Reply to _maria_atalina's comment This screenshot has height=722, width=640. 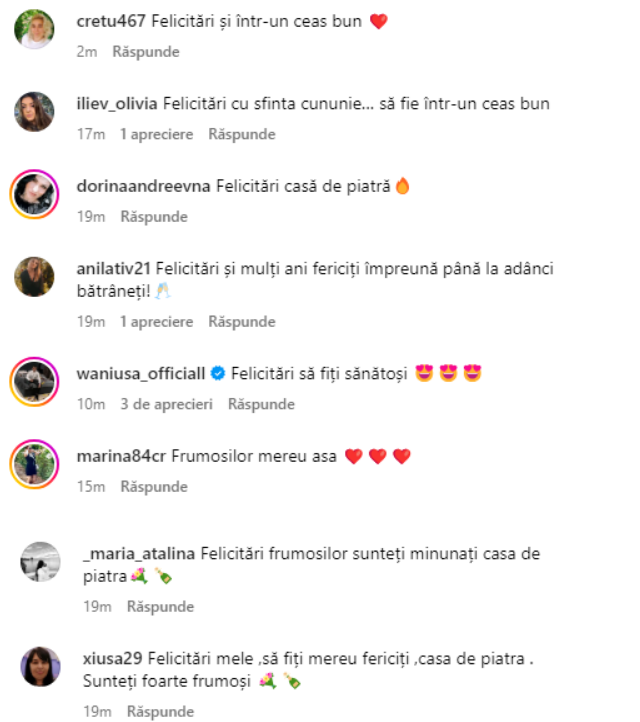tap(160, 606)
